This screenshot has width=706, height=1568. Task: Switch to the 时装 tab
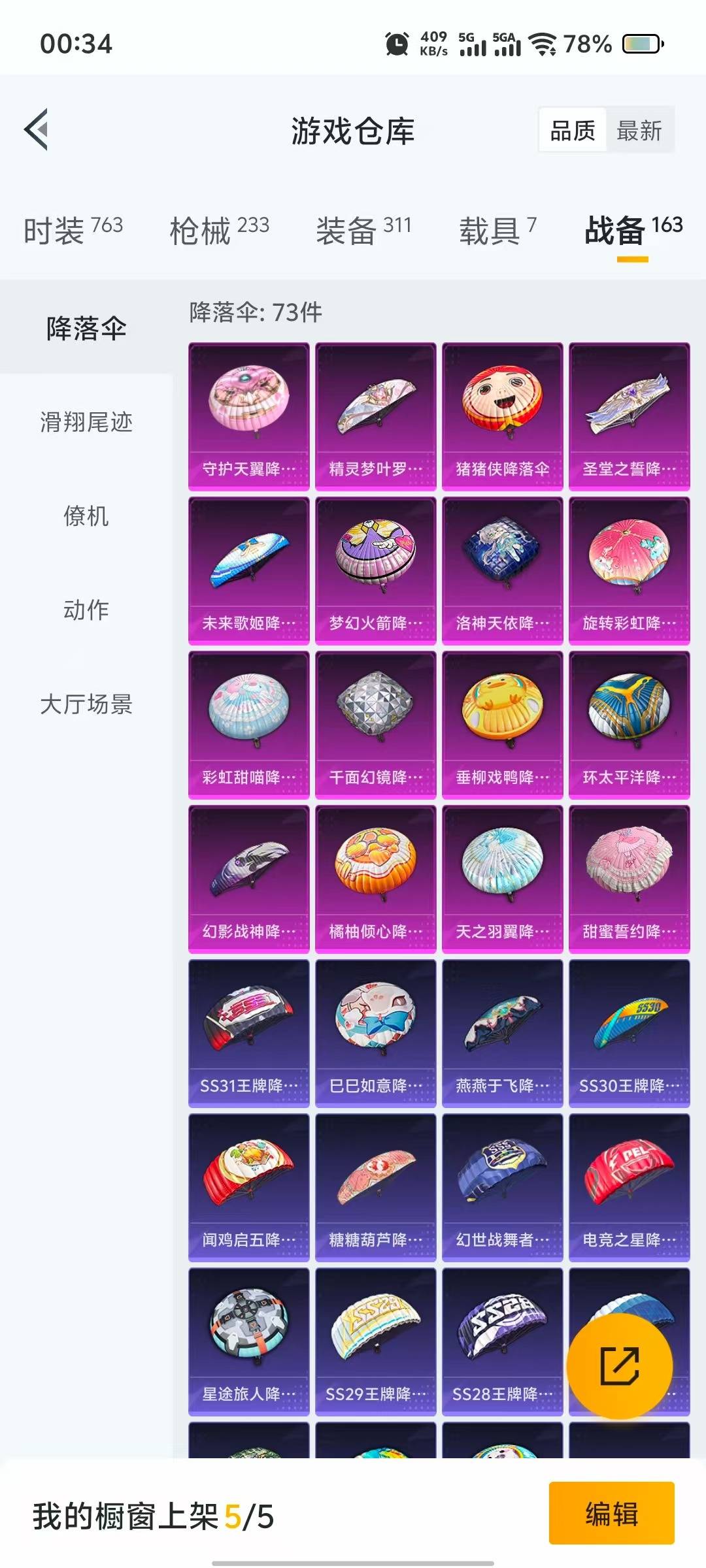[73, 230]
